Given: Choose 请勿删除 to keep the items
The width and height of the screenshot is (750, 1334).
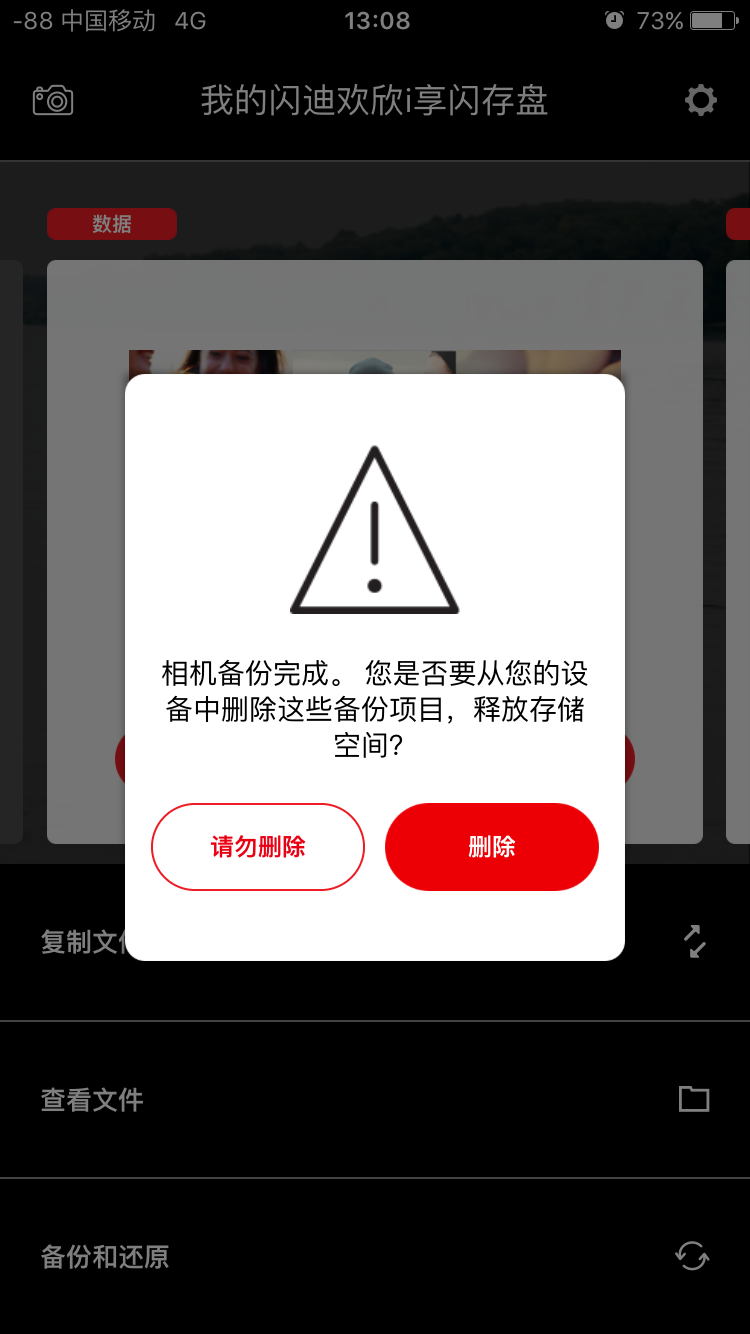Looking at the screenshot, I should (258, 847).
